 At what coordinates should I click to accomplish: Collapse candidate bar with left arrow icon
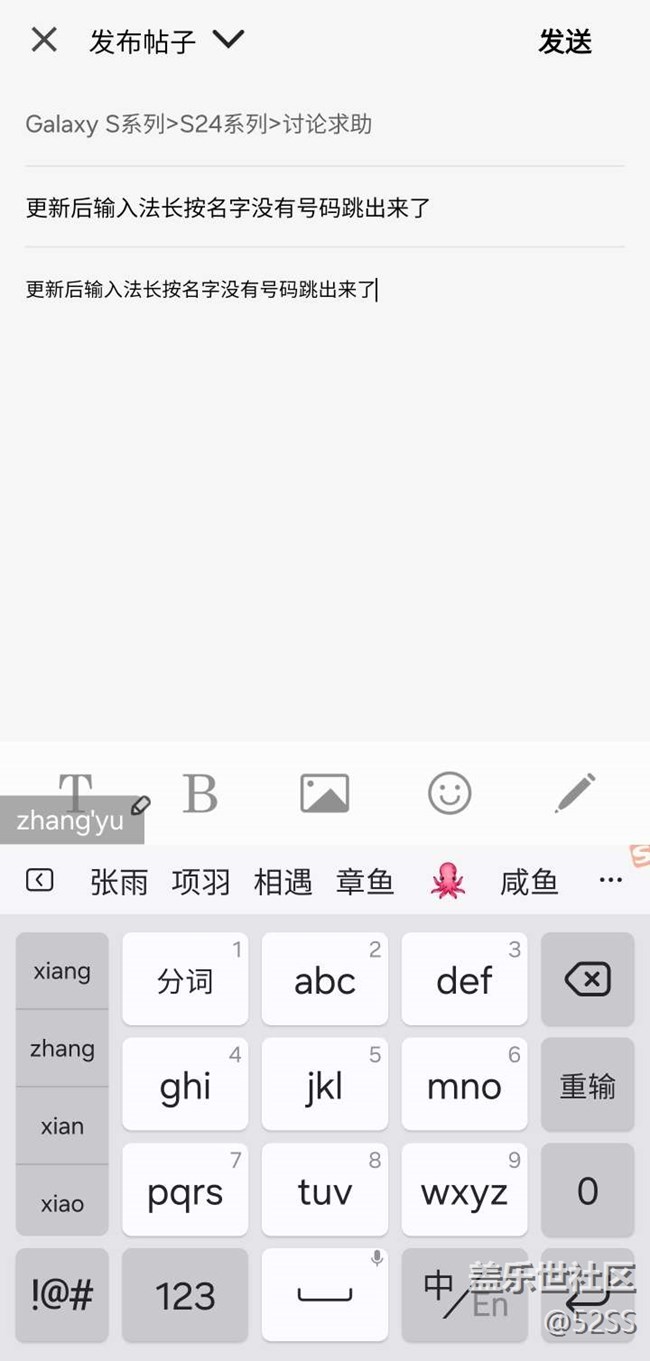[39, 880]
